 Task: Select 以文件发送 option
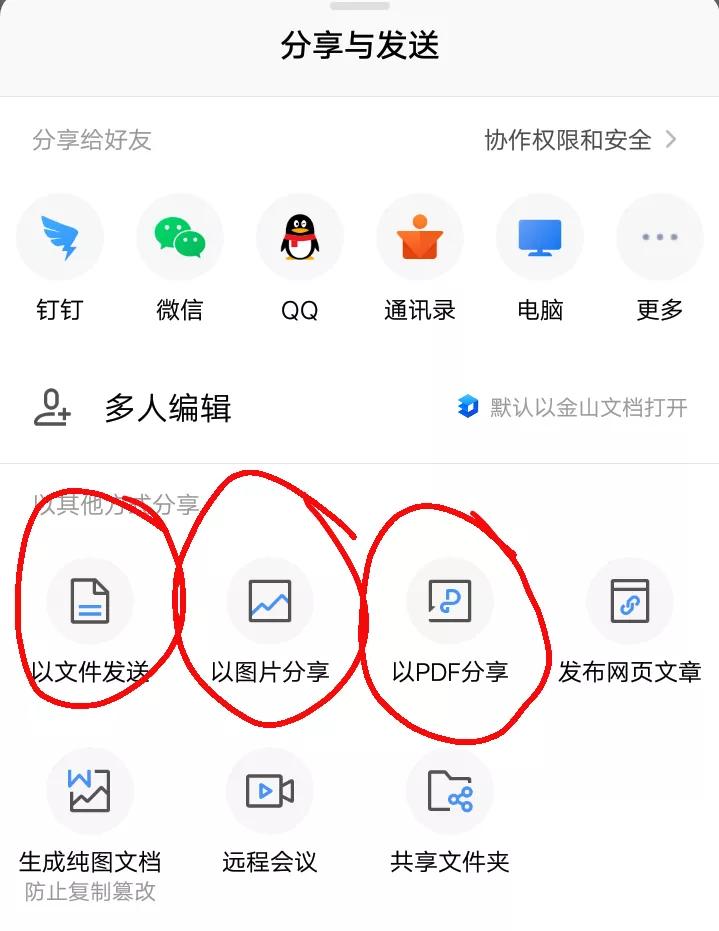(90, 602)
